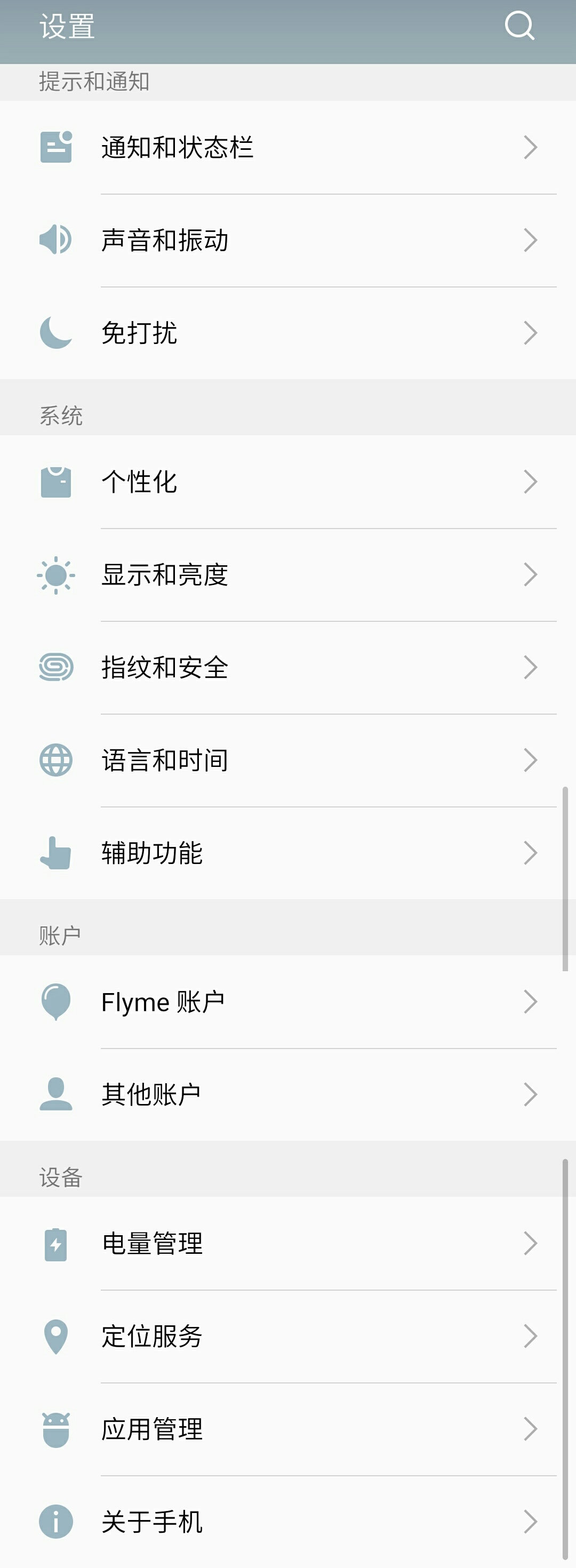The width and height of the screenshot is (576, 1568).
Task: Select the 显示和亮度 brightness sun icon
Action: tap(56, 574)
